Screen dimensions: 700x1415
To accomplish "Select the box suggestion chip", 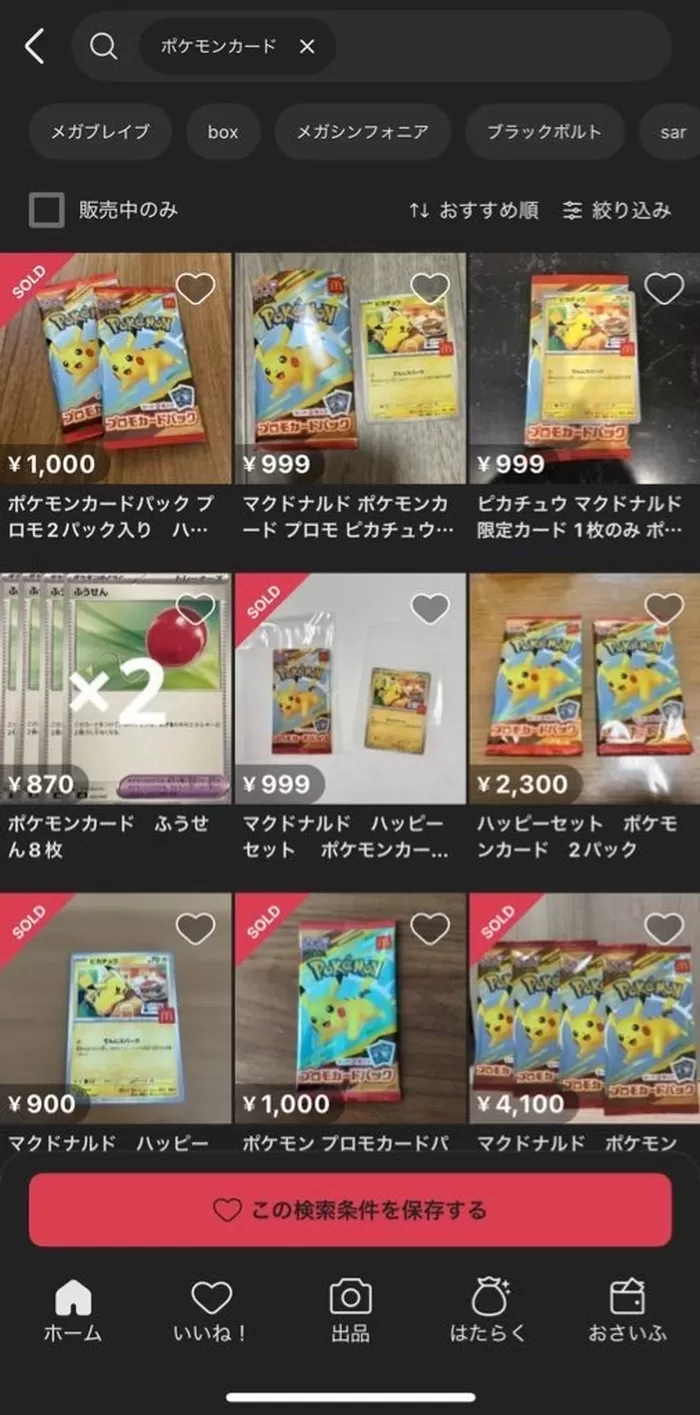I will [223, 132].
